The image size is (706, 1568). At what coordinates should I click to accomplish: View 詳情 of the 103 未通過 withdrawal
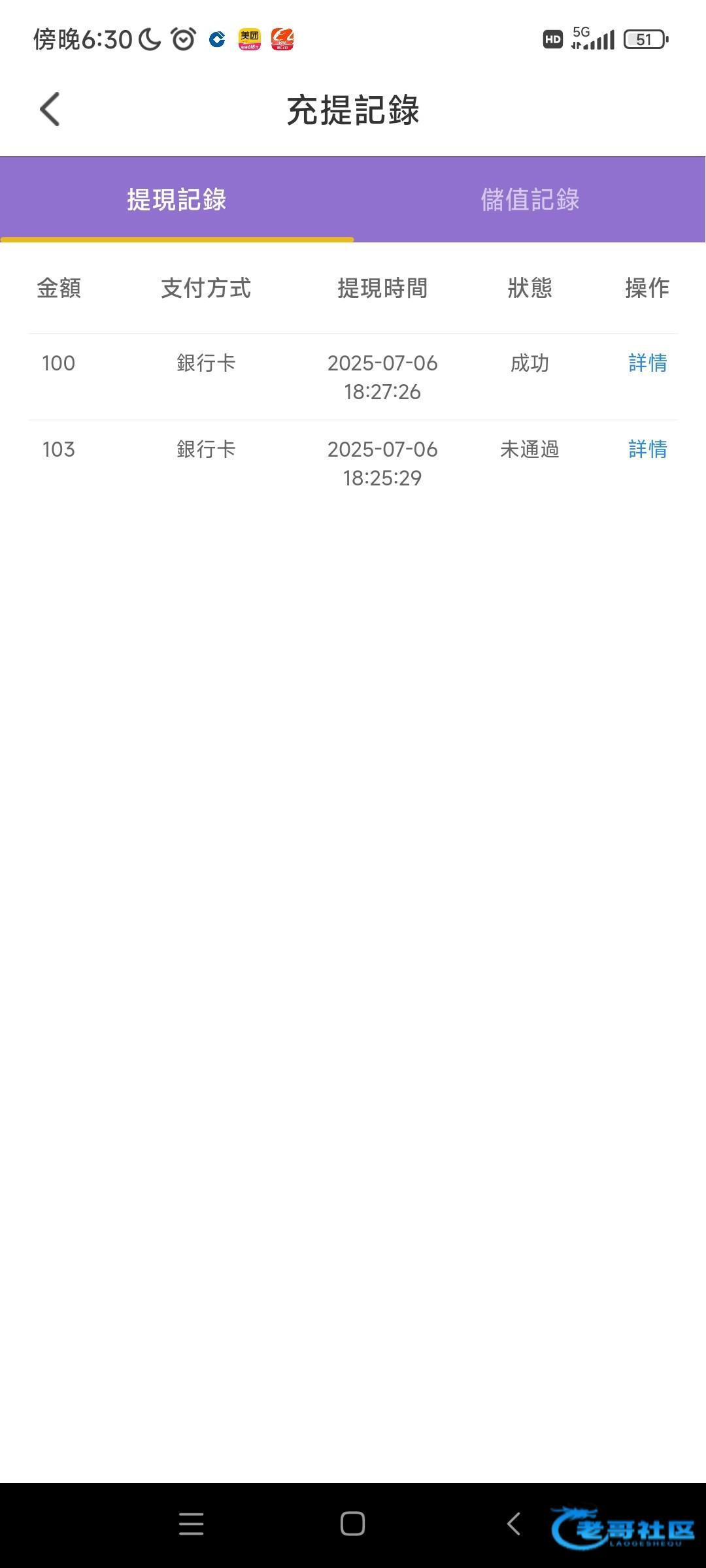647,449
